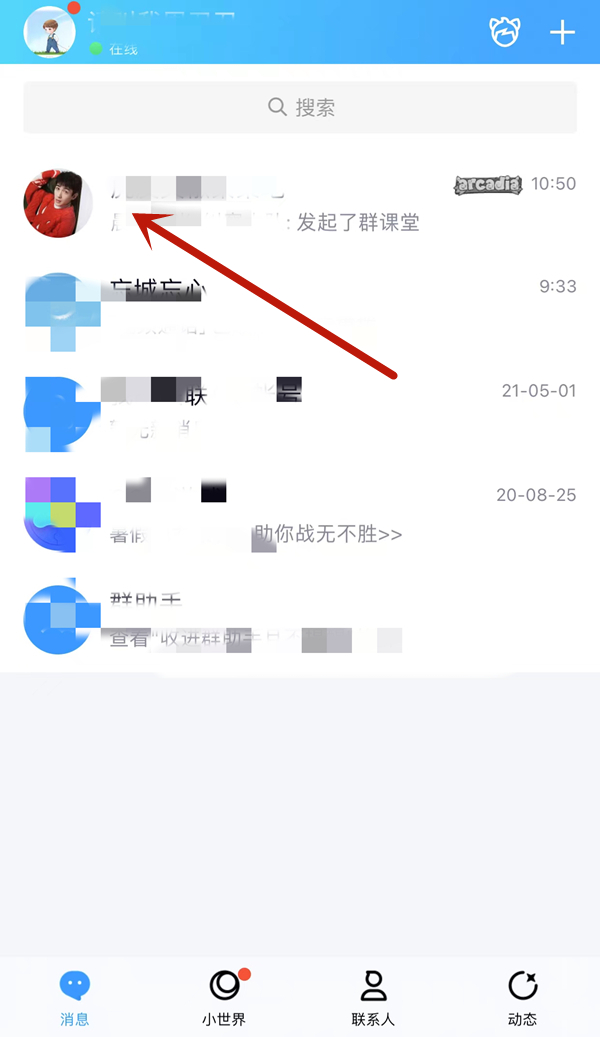This screenshot has width=600, height=1037.
Task: Open the chat dated 21-05-01
Action: (x=300, y=409)
